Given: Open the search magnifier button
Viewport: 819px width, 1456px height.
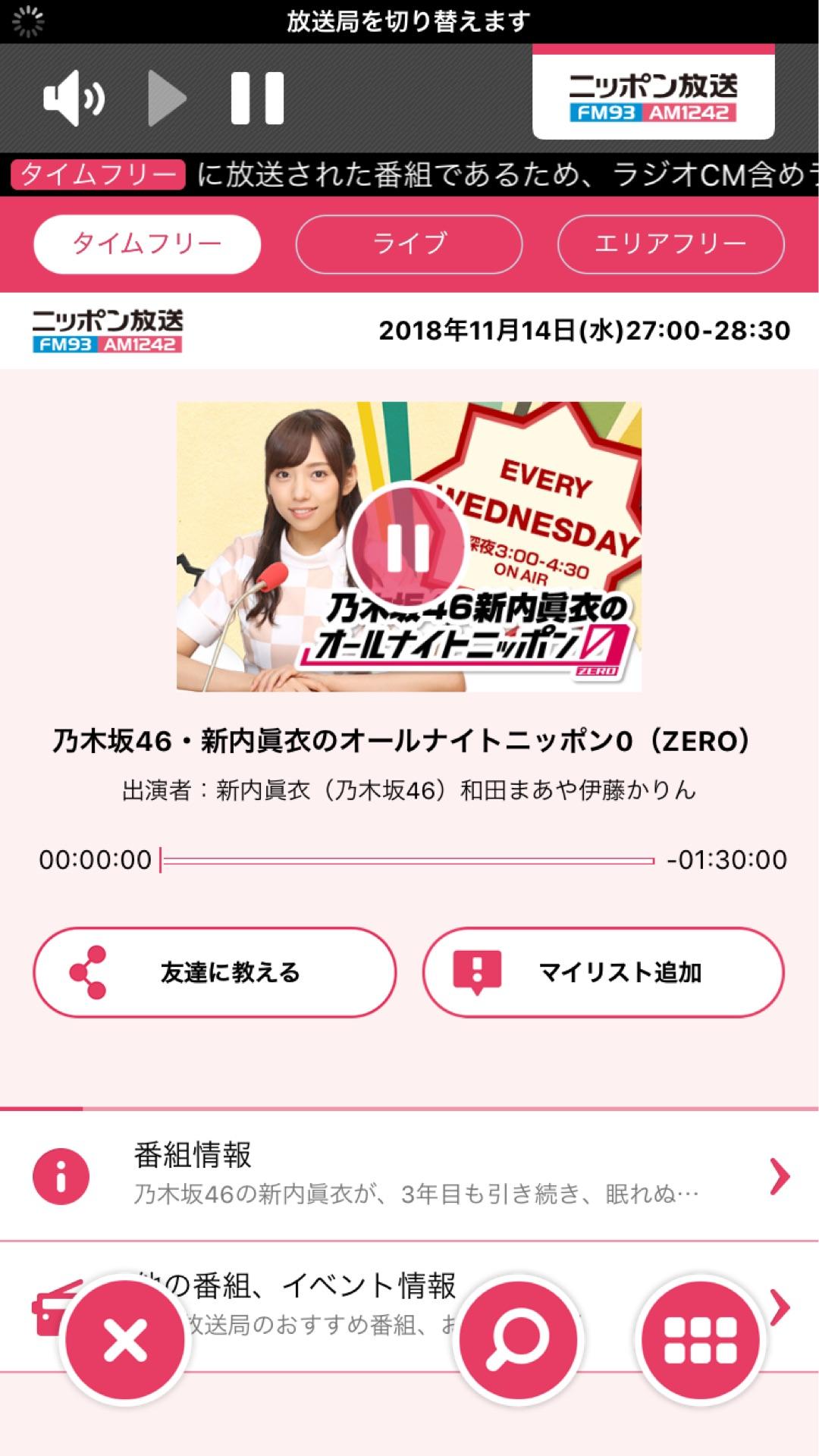Looking at the screenshot, I should point(518,1341).
